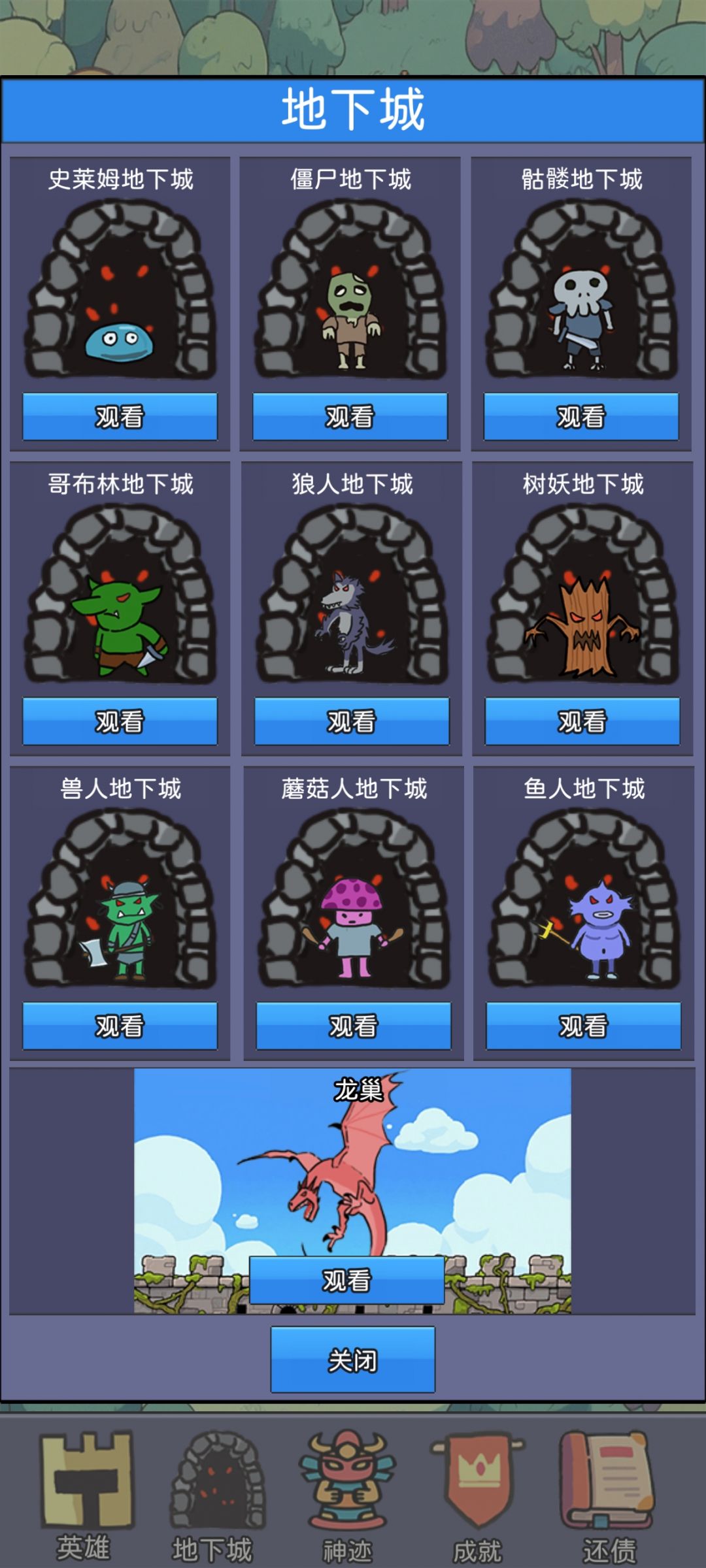Tap 观看 under 哥布林地下城
Viewport: 706px width, 1568px height.
[120, 721]
